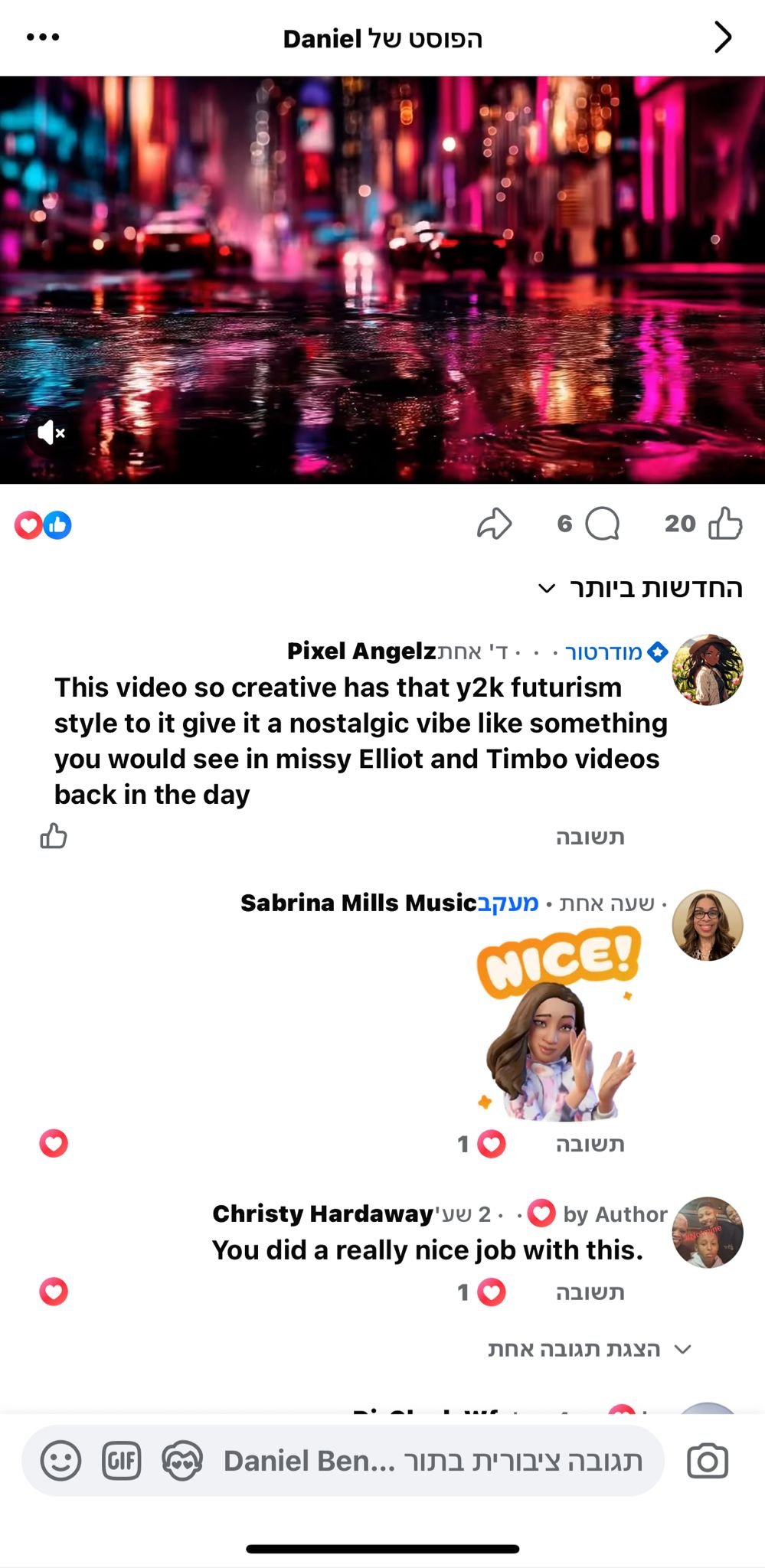Like Pixel Angelz's comment
Screen dimensions: 765x1568
coord(54,836)
